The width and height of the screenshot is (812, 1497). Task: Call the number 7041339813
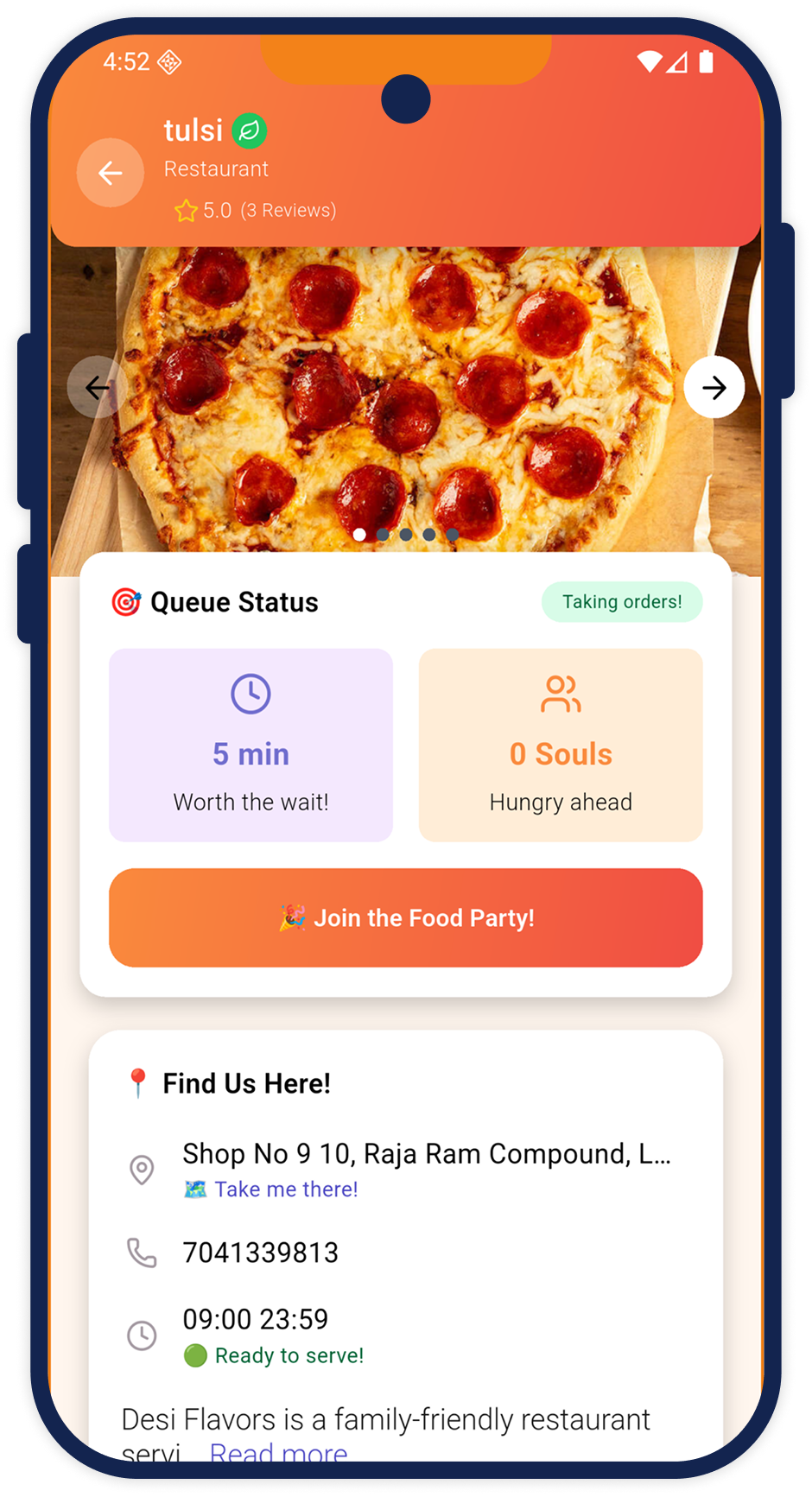[260, 1253]
